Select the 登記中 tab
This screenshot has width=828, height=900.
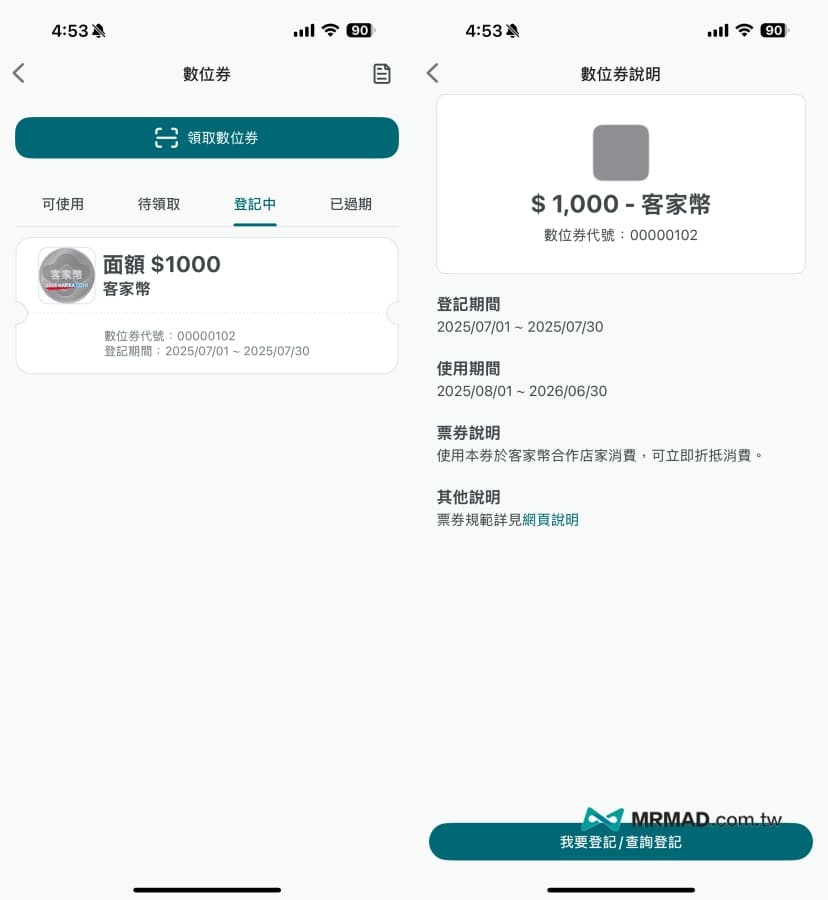(255, 204)
